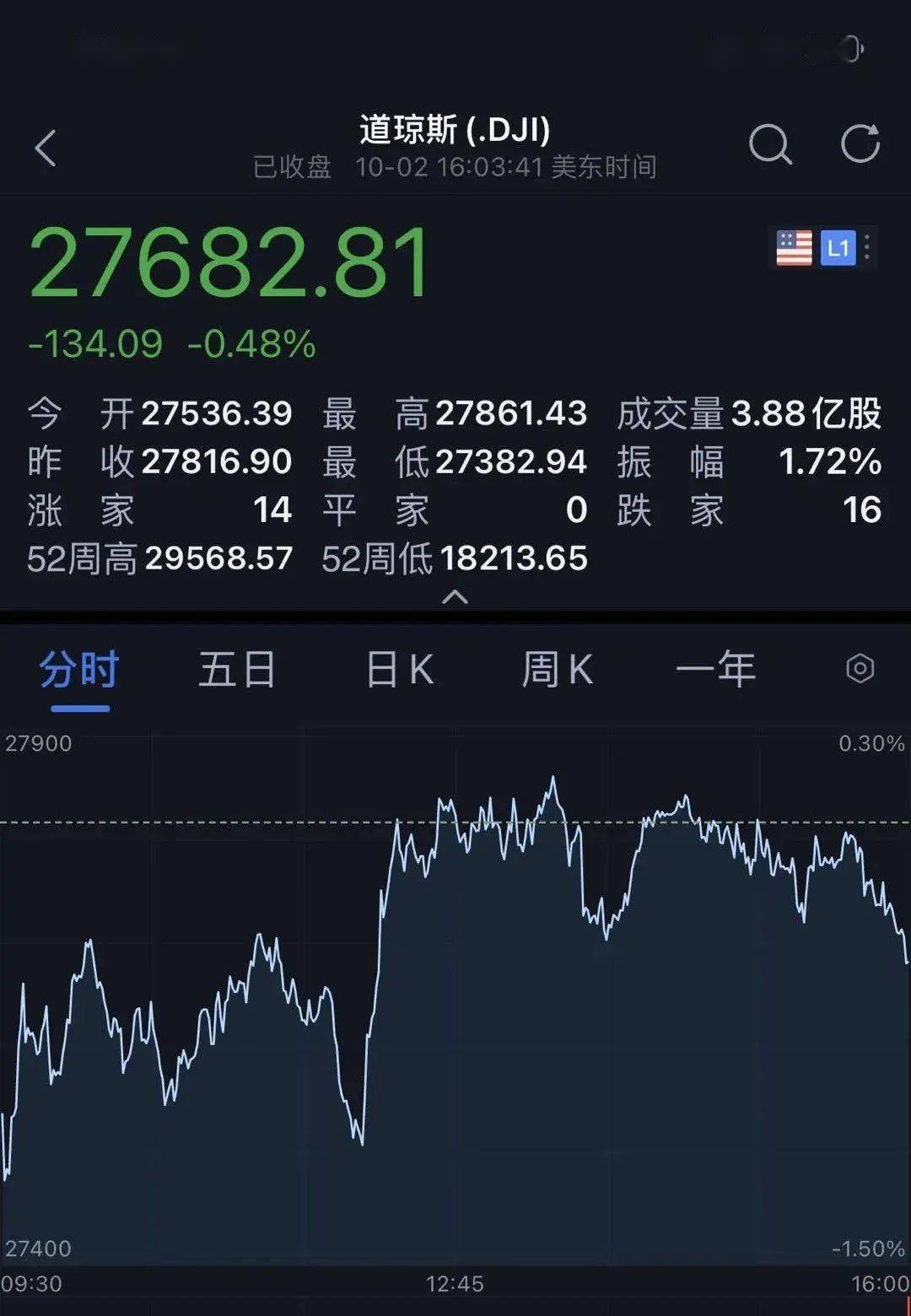
Task: Tap the index title 道琼斯 (.DJI)
Action: [455, 128]
